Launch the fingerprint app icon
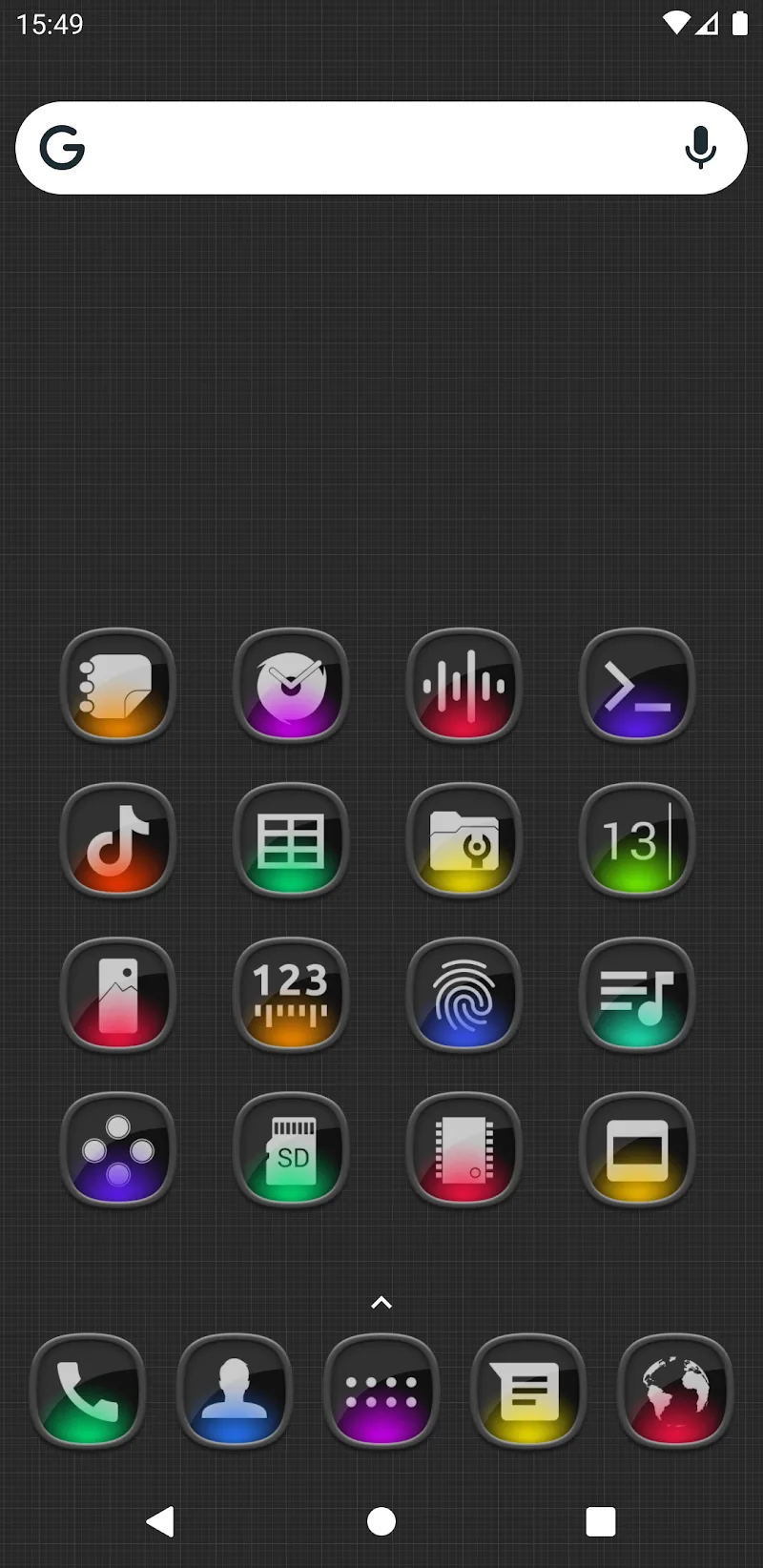 464,995
